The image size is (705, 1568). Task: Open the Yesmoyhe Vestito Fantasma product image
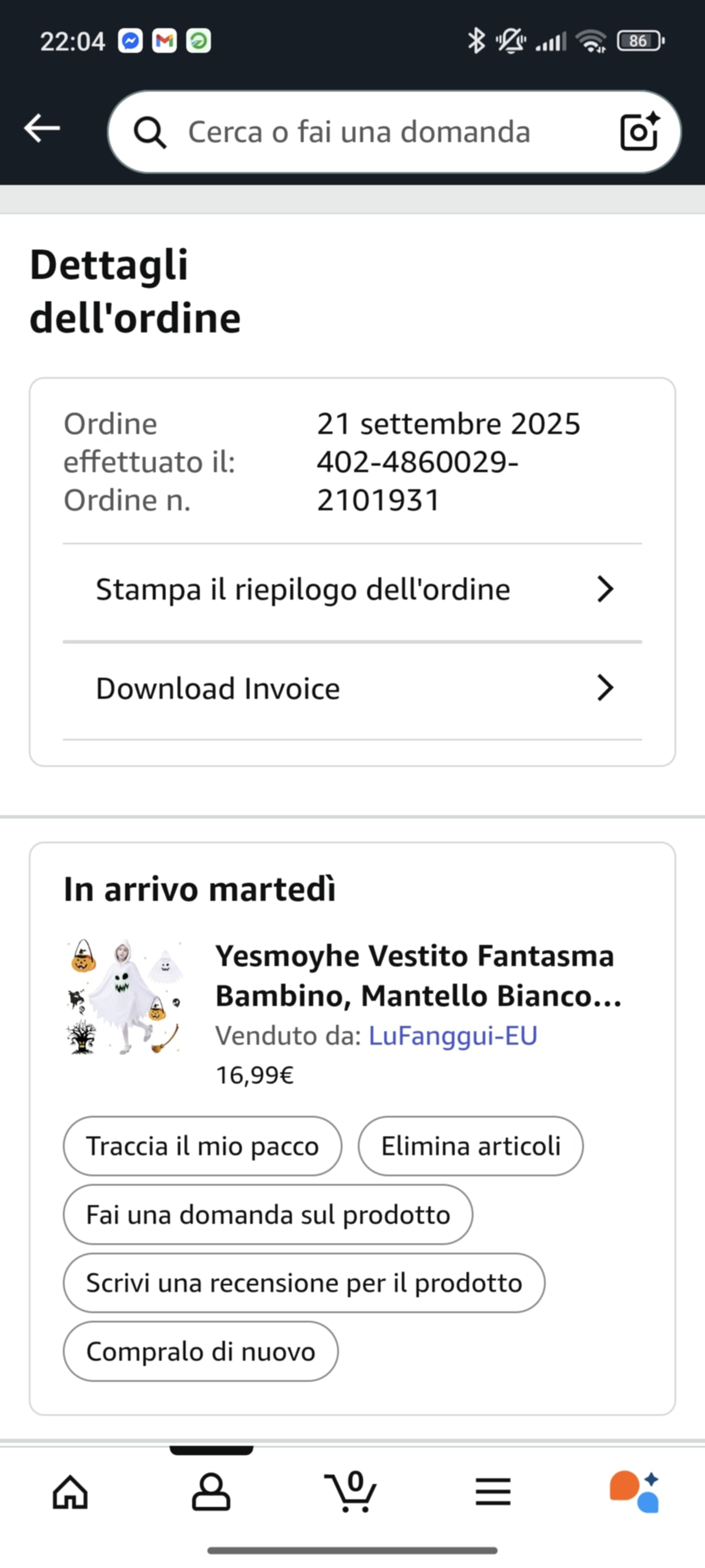click(x=124, y=997)
